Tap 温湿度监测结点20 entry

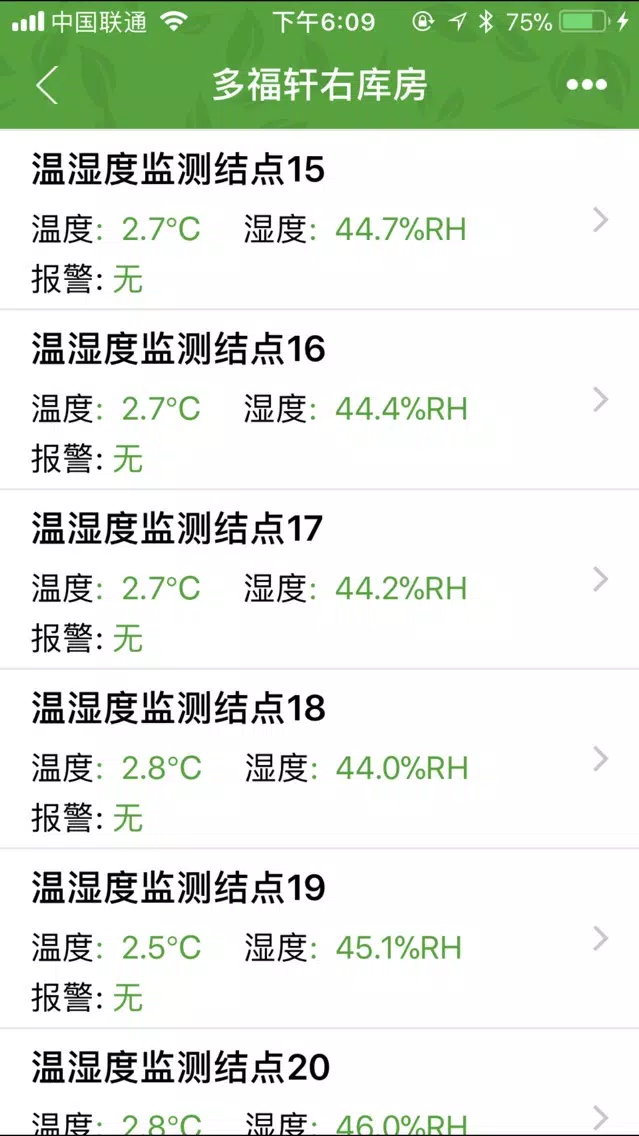point(320,1082)
